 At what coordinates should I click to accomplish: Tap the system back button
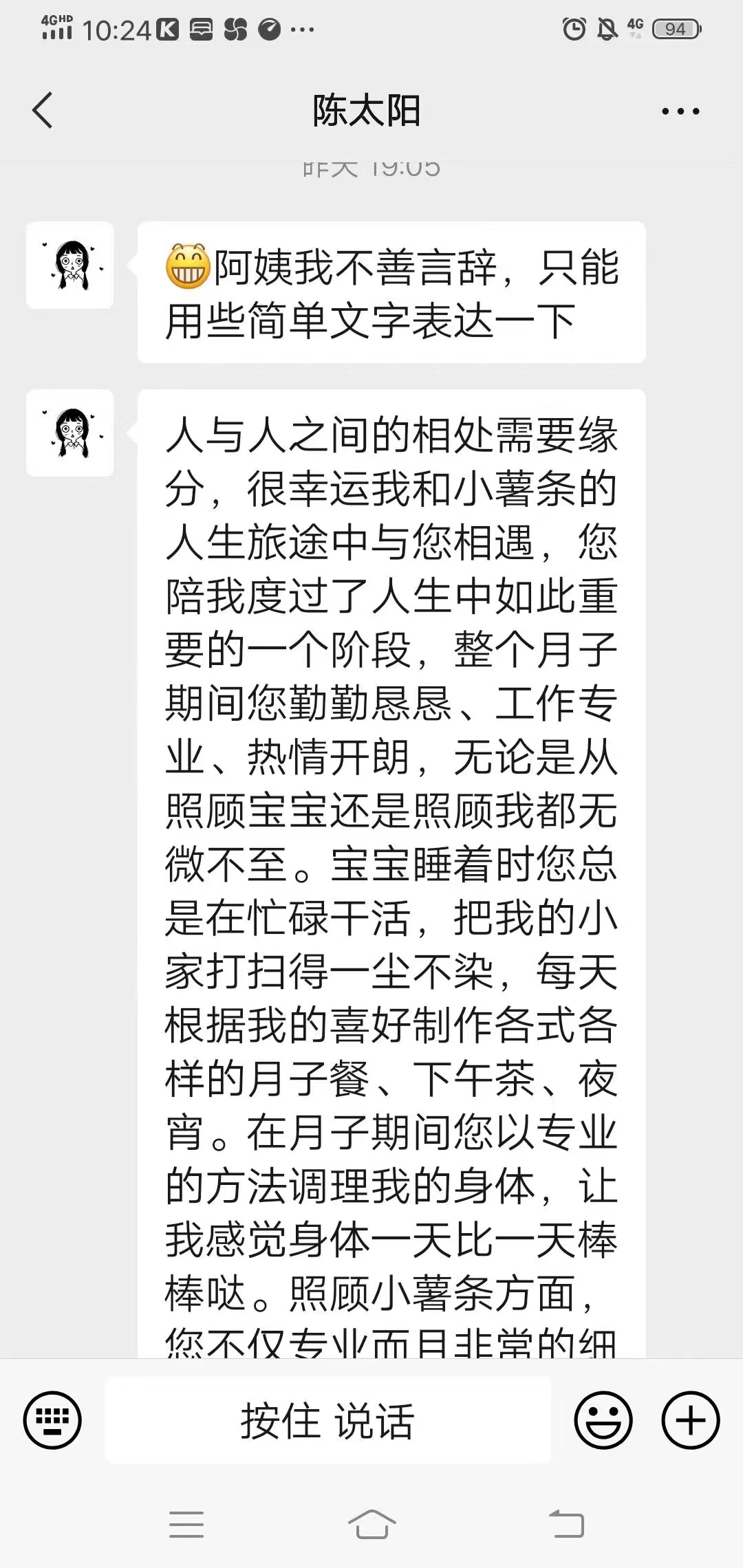pos(566,1525)
